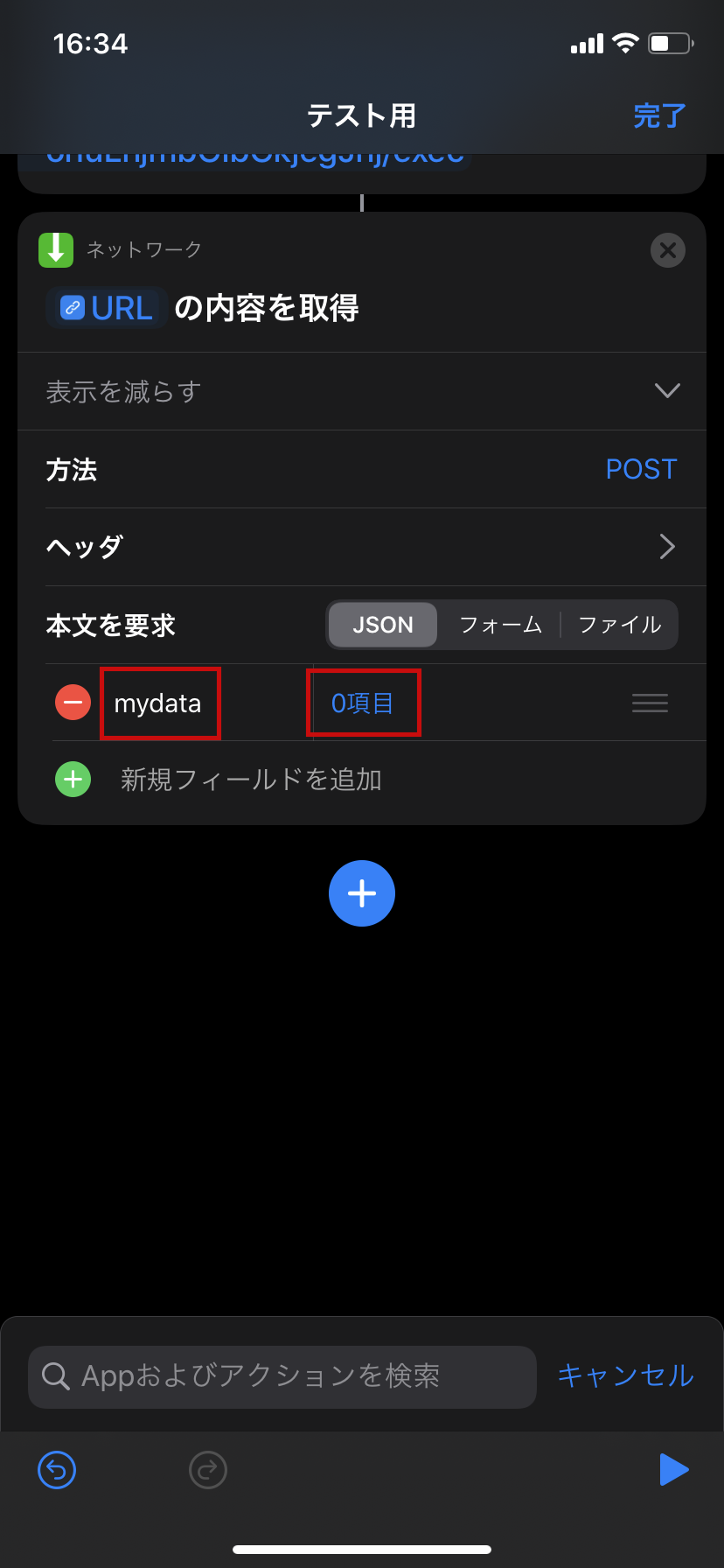Tap キャンセル next to the search bar
This screenshot has width=724, height=1568.
point(624,1376)
